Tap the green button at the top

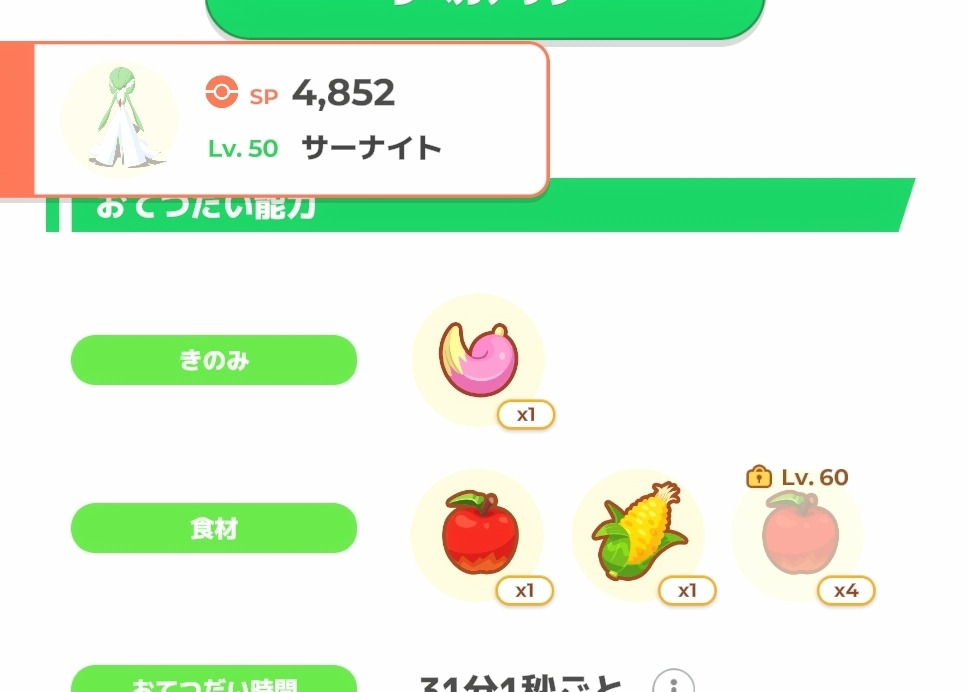(485, 14)
